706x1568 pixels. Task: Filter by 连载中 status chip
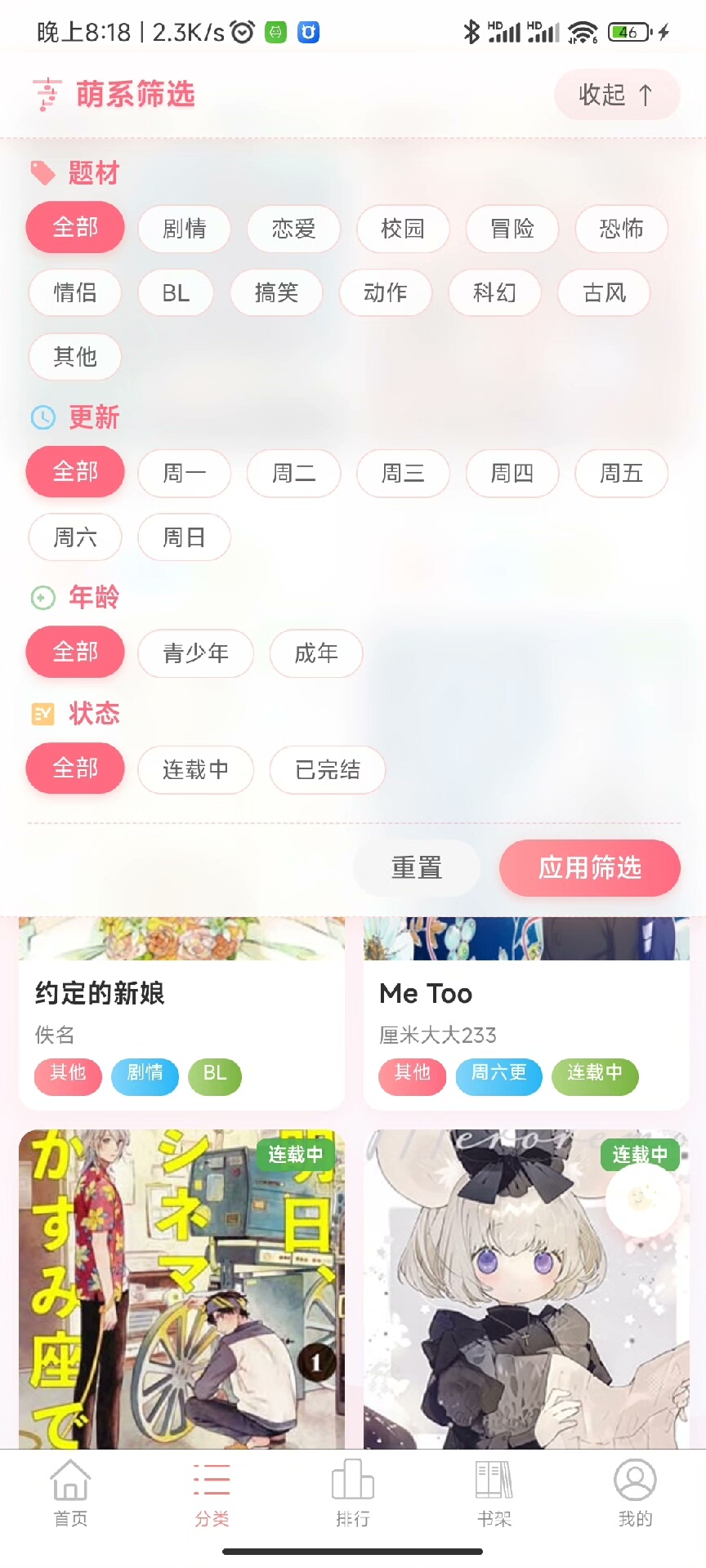195,769
